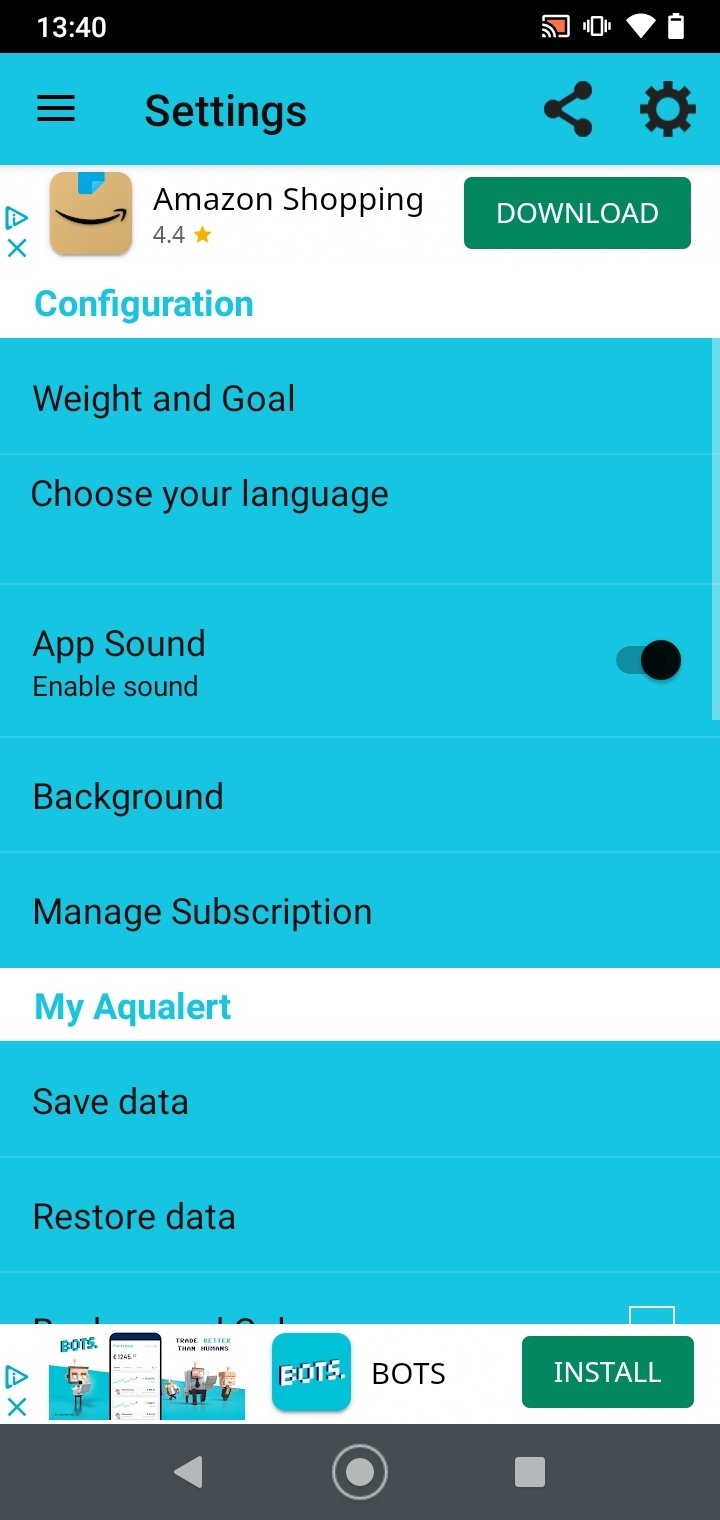Open the Background option

point(360,796)
